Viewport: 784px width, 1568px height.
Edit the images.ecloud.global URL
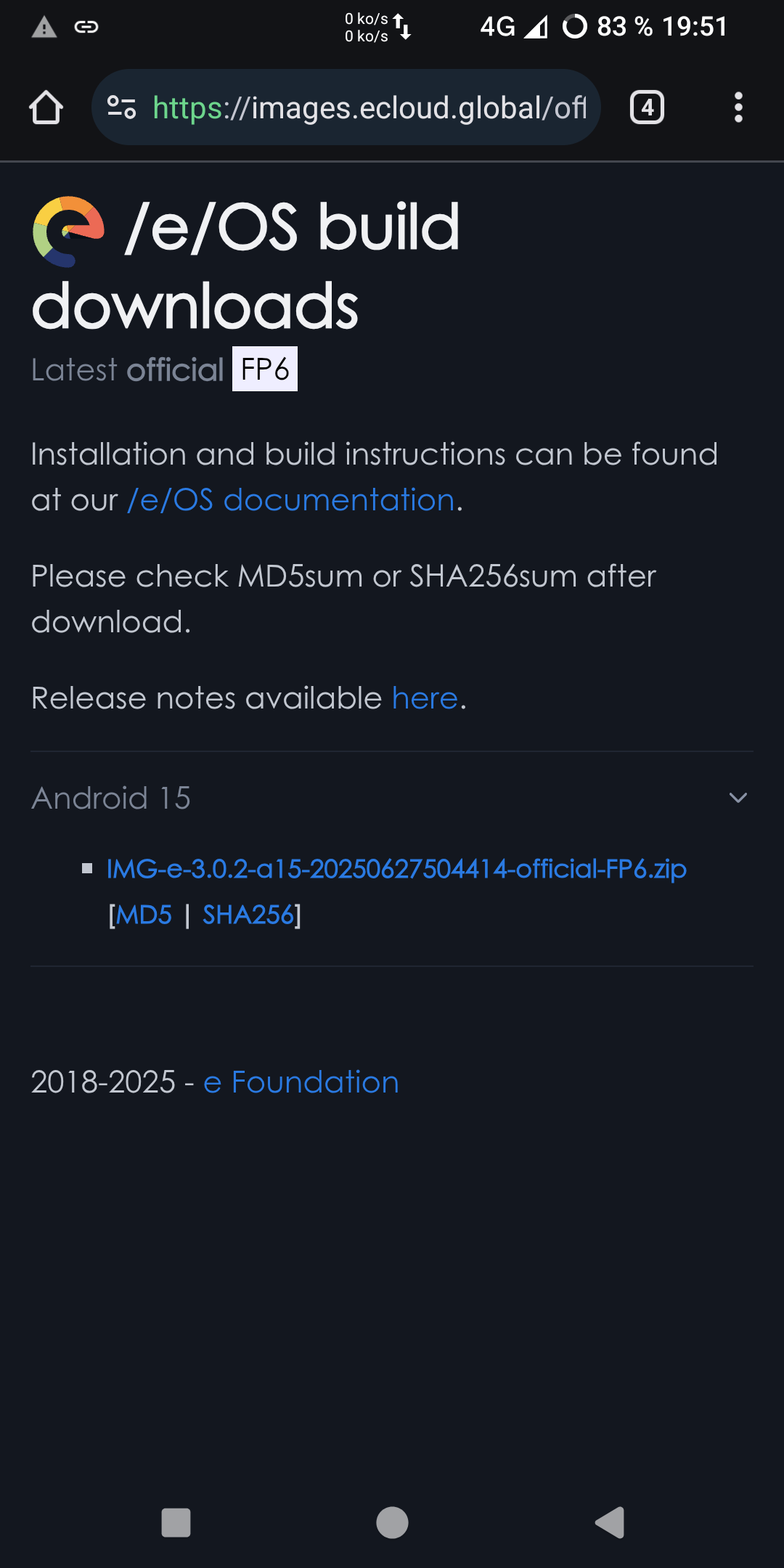click(x=369, y=107)
